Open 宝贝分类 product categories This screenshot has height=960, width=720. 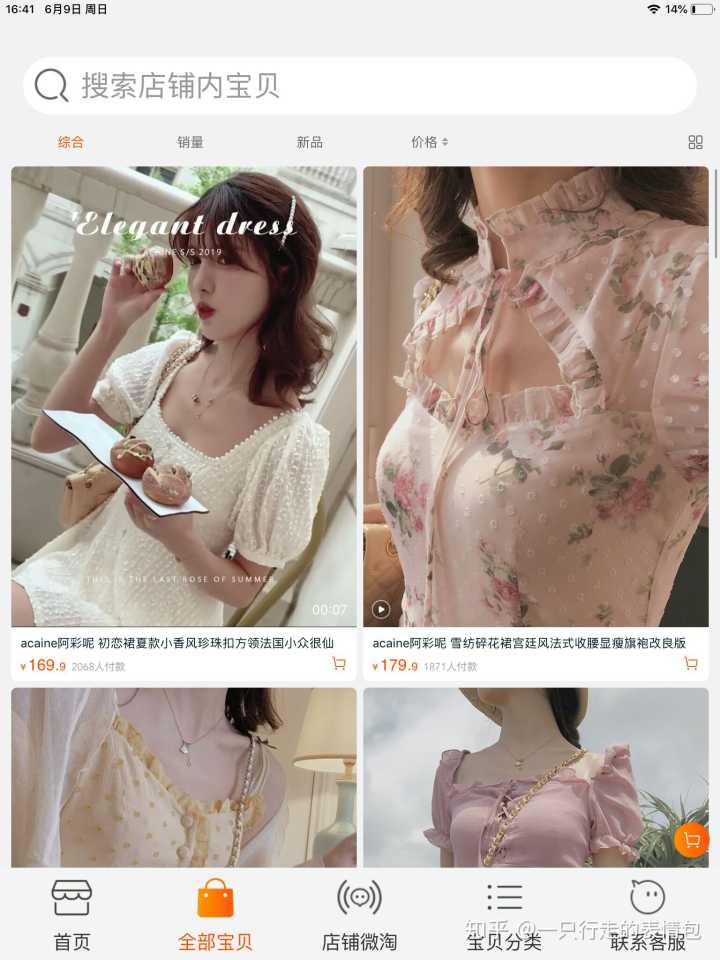point(504,915)
